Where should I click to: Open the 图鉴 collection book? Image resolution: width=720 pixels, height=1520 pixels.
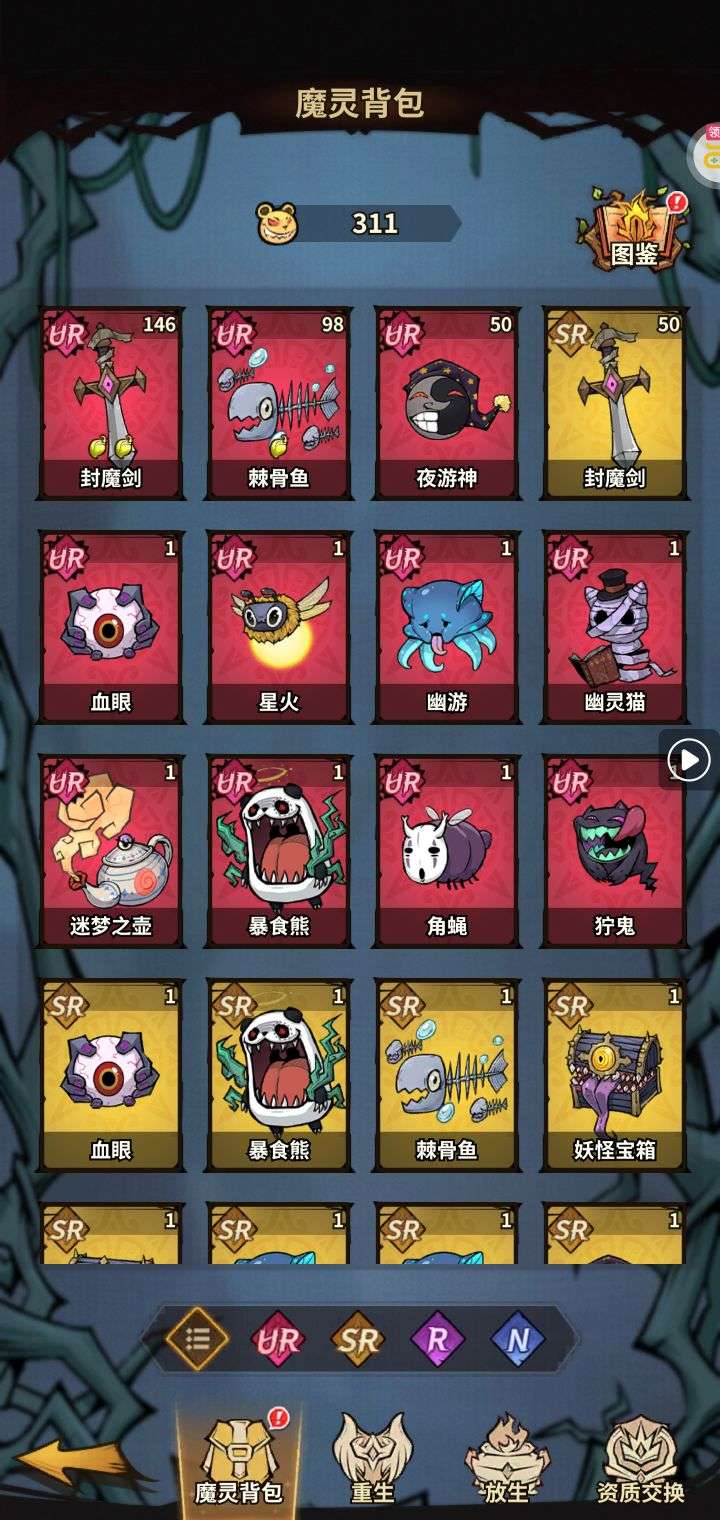pos(635,231)
